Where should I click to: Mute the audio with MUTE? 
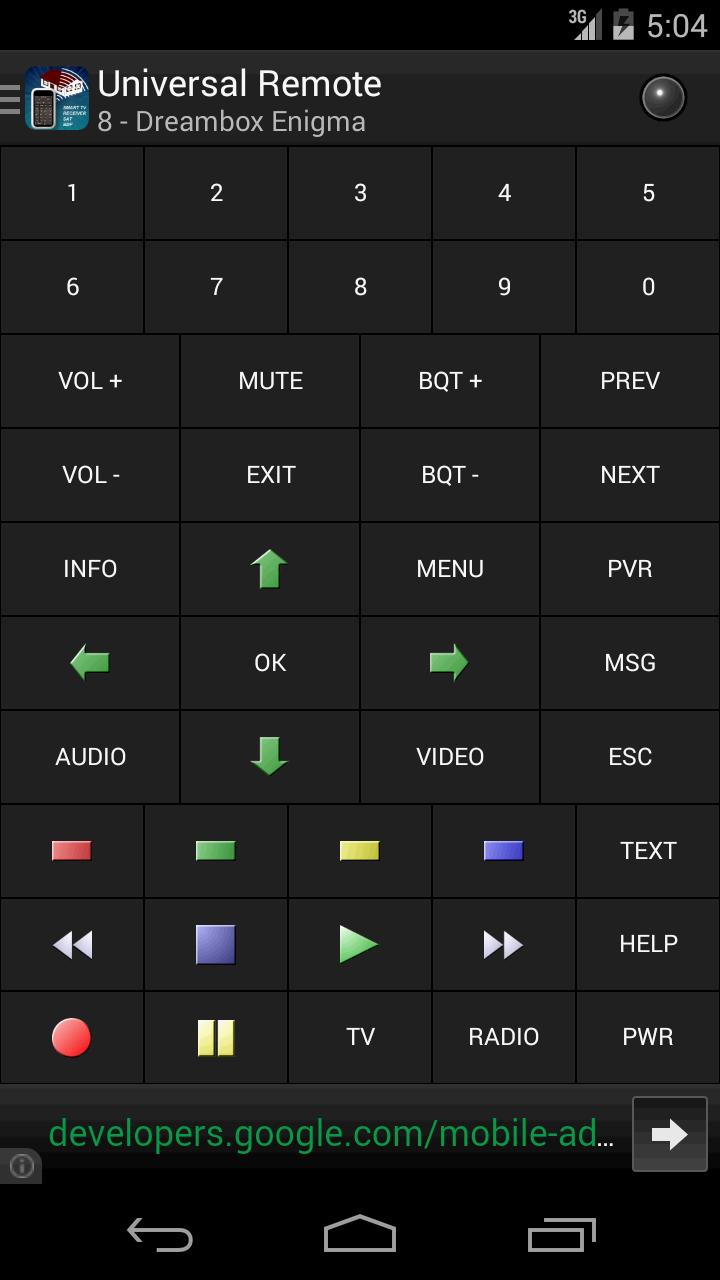pos(269,380)
